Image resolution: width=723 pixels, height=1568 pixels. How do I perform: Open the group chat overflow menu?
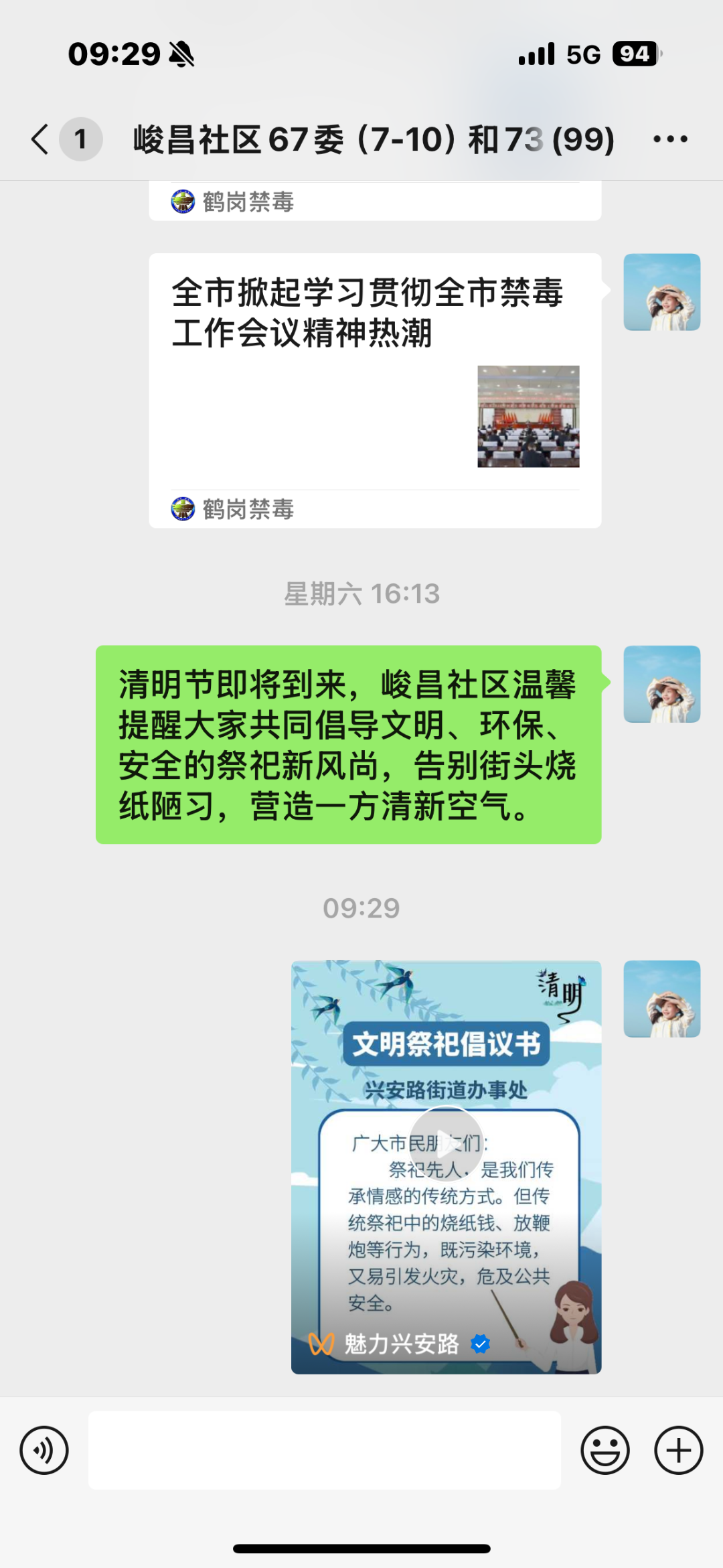pos(670,139)
